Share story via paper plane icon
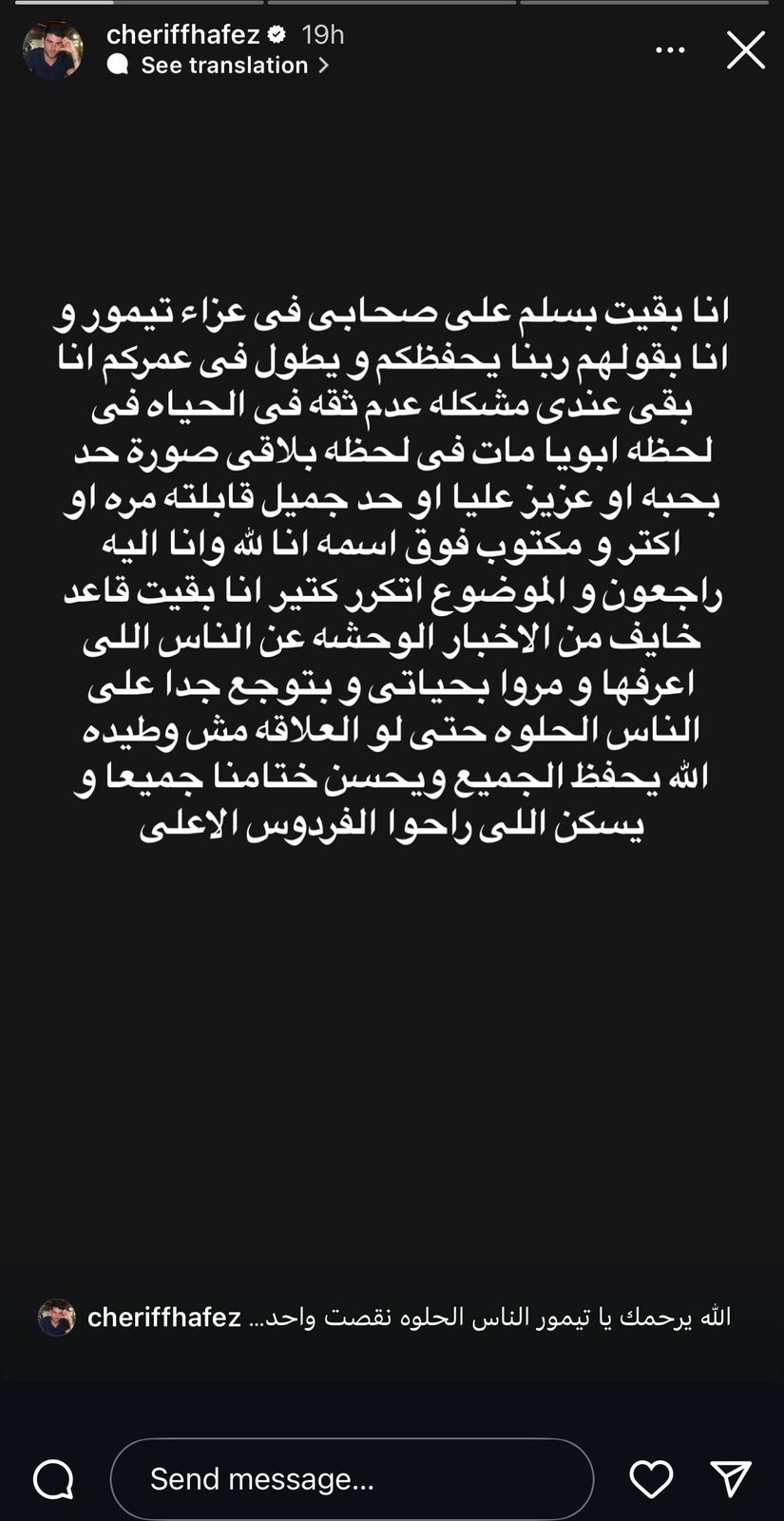 [x=732, y=1479]
